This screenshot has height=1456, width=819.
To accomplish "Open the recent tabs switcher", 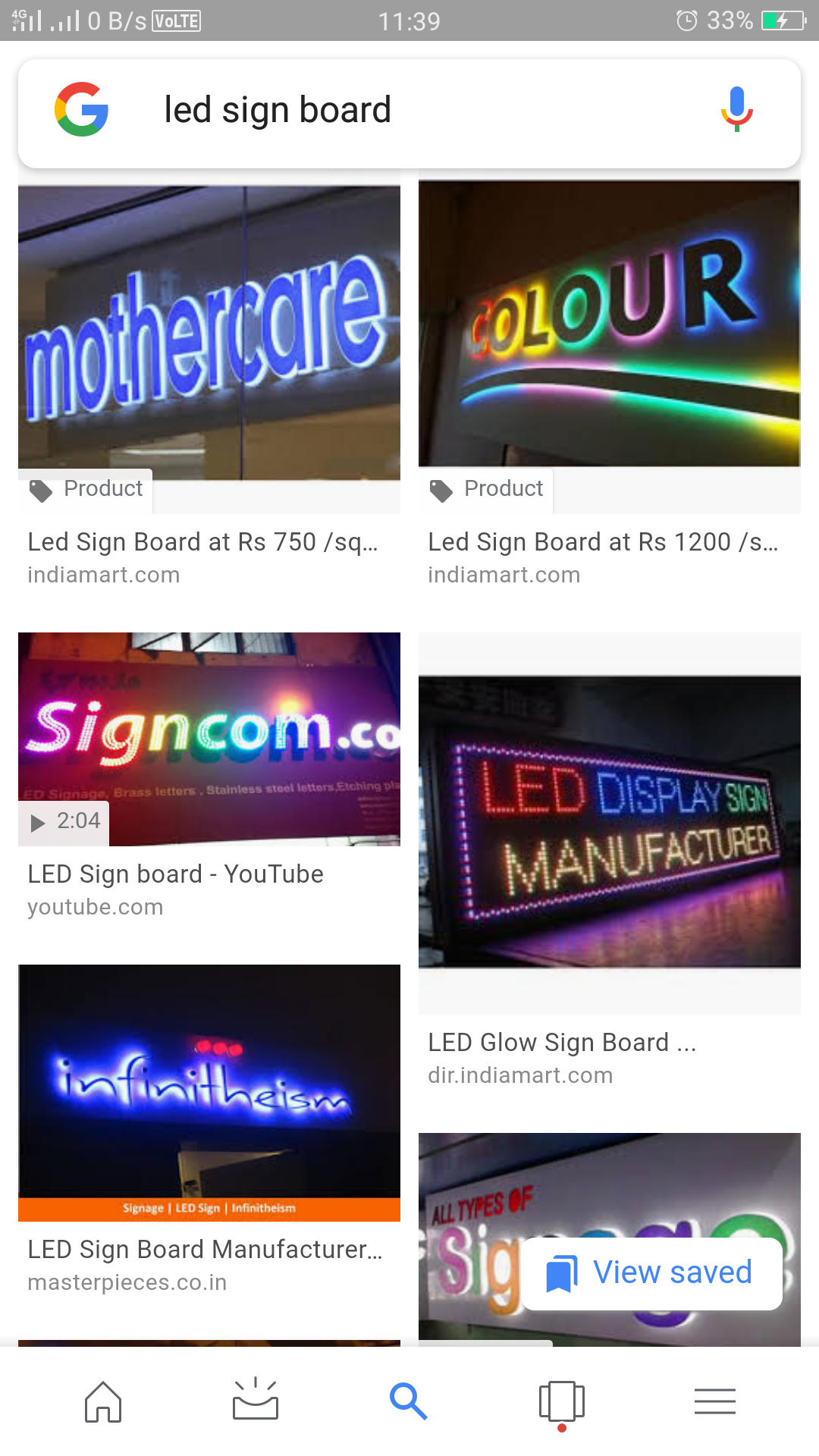I will point(561,1401).
